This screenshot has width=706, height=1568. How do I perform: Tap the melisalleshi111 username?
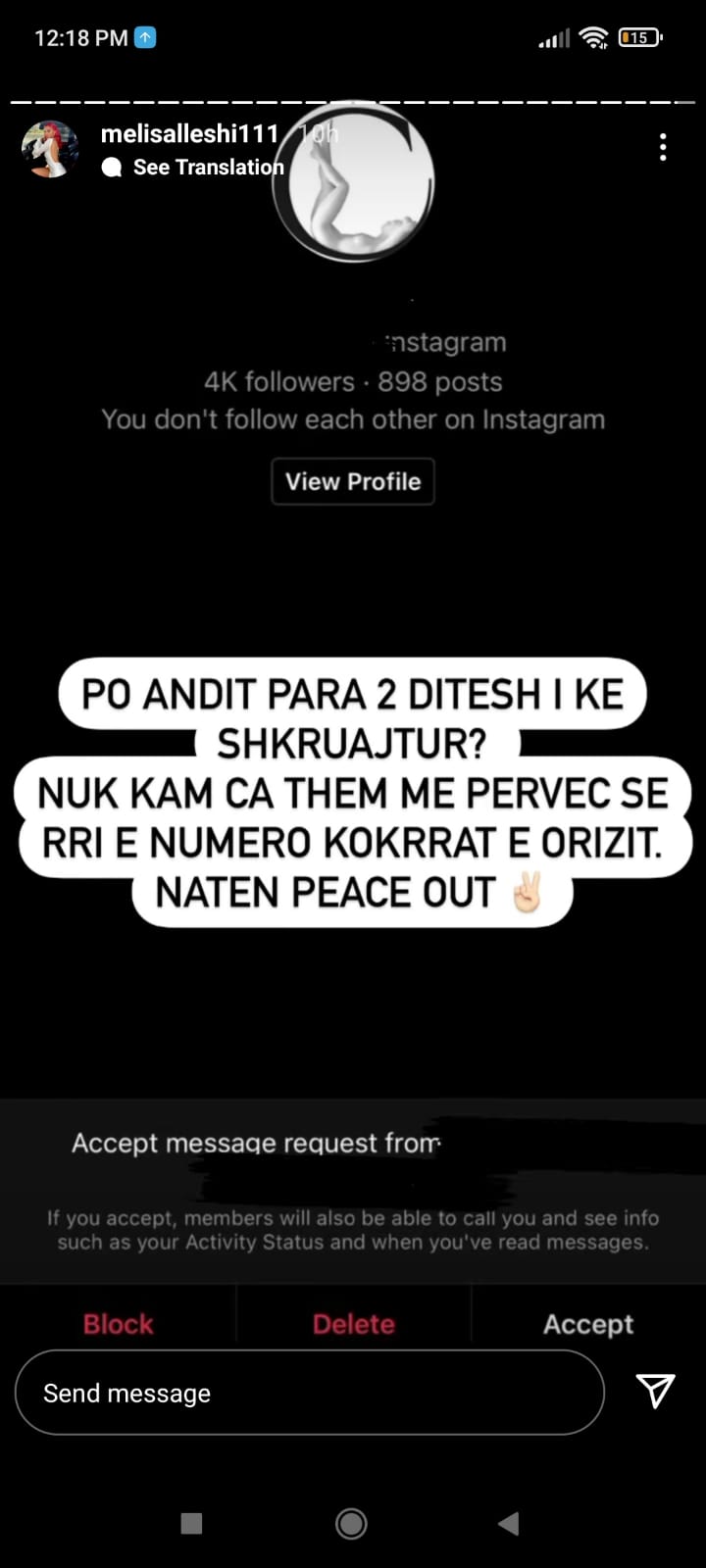tap(189, 133)
